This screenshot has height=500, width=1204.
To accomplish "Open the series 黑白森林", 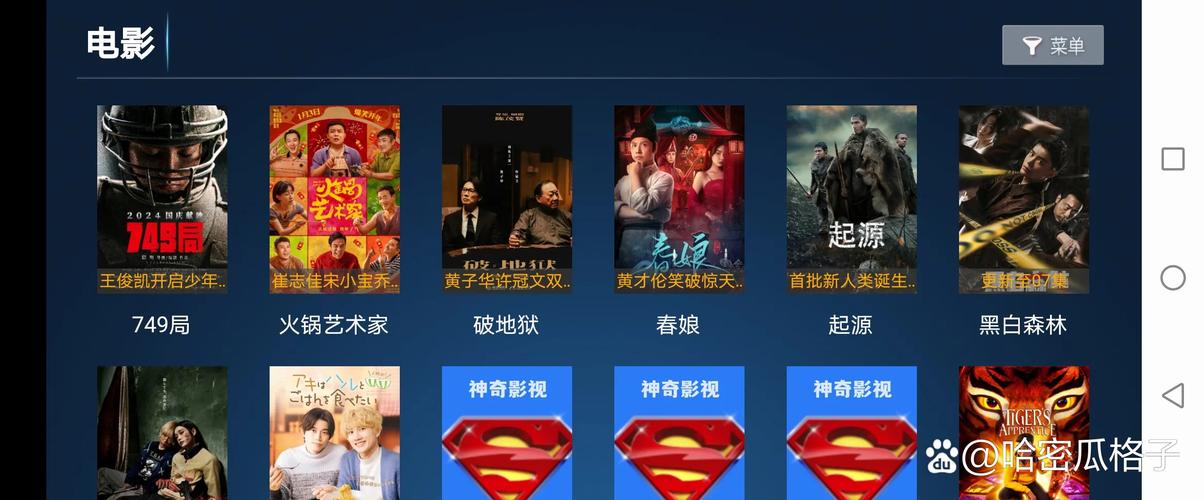I will coord(1023,200).
